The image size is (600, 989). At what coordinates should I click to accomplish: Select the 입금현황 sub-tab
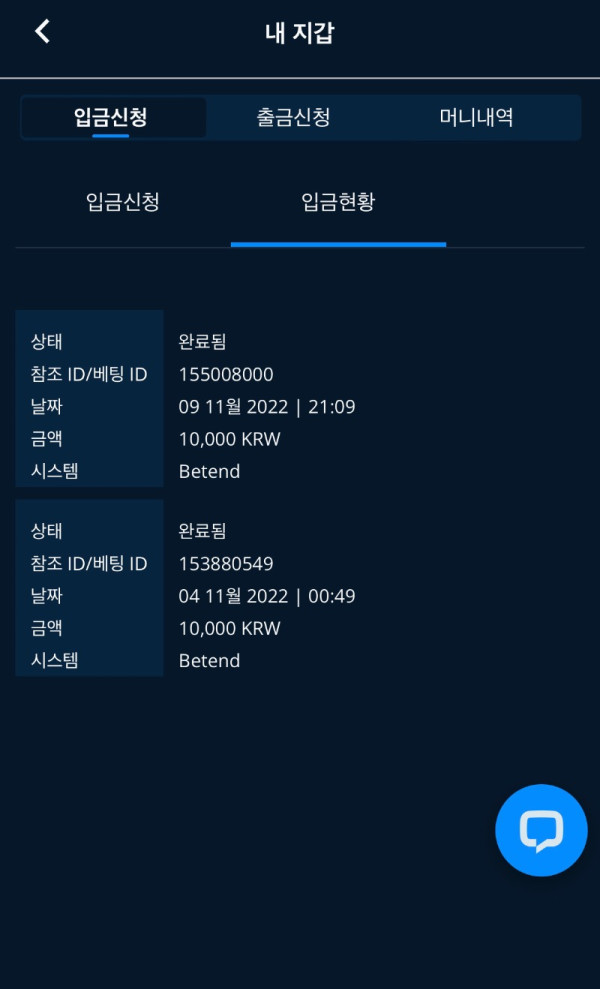(x=338, y=202)
